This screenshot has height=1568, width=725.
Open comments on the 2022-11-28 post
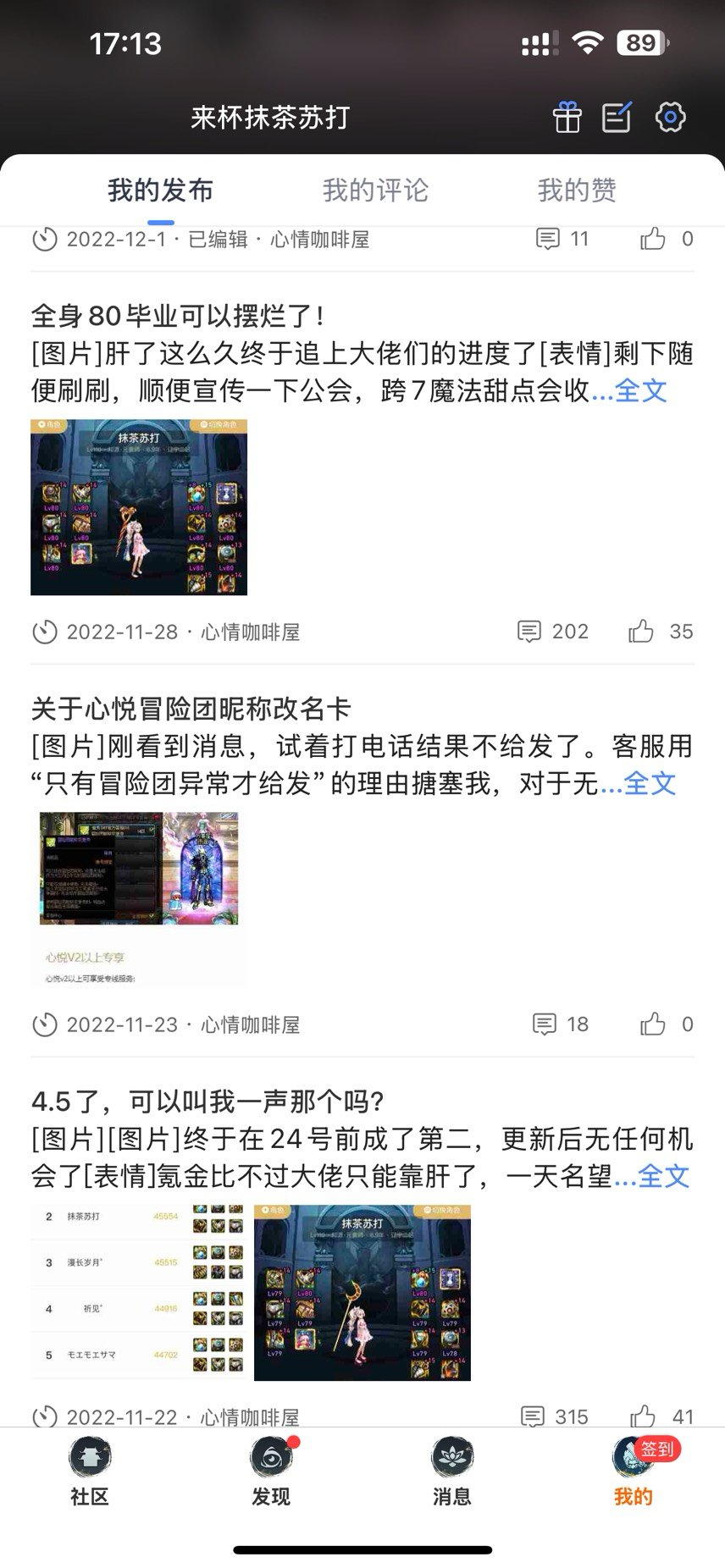coord(529,632)
